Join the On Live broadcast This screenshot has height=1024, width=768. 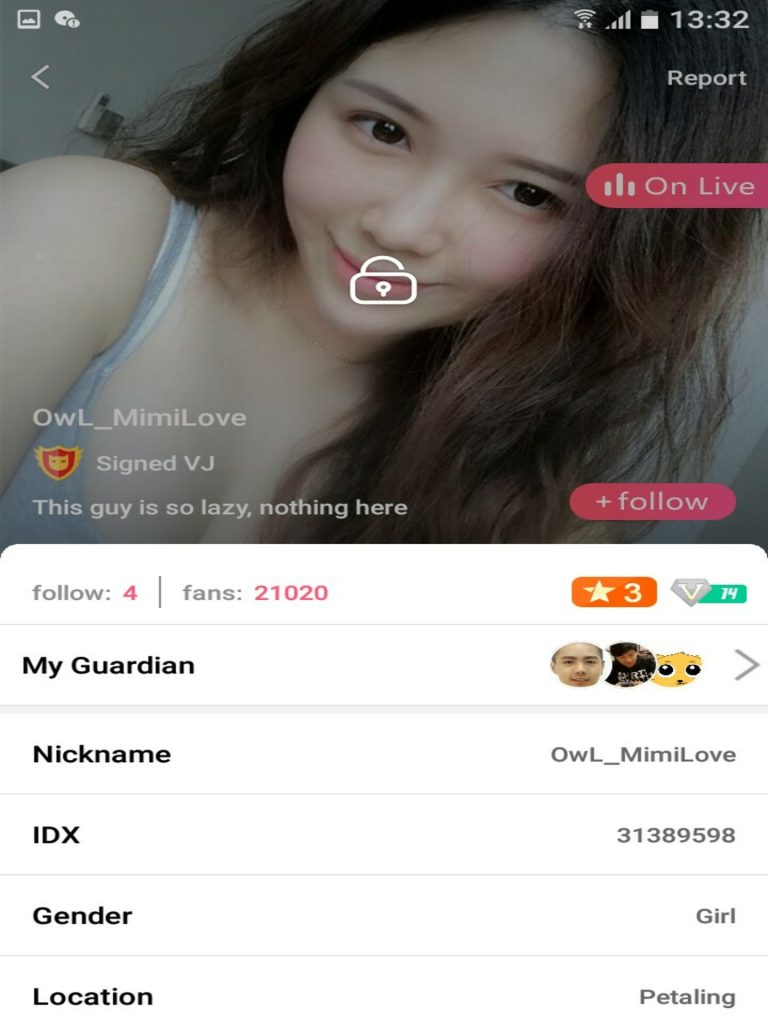pyautogui.click(x=679, y=186)
